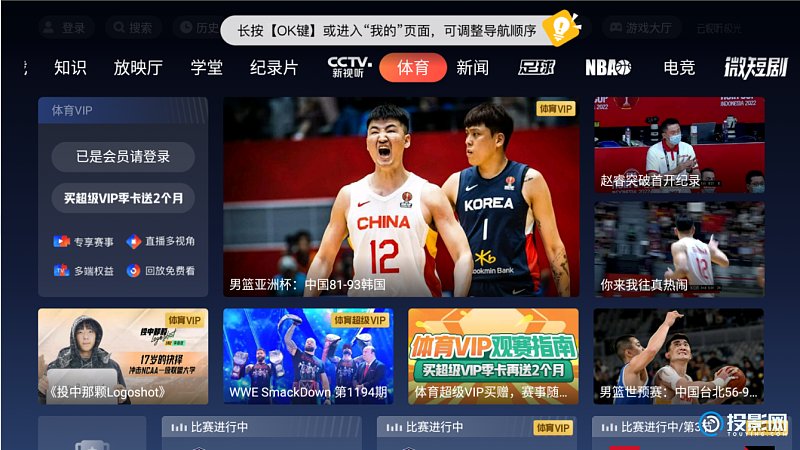Tap 买超级VIP季卡送2个月 button
The height and width of the screenshot is (450, 800).
[x=123, y=198]
